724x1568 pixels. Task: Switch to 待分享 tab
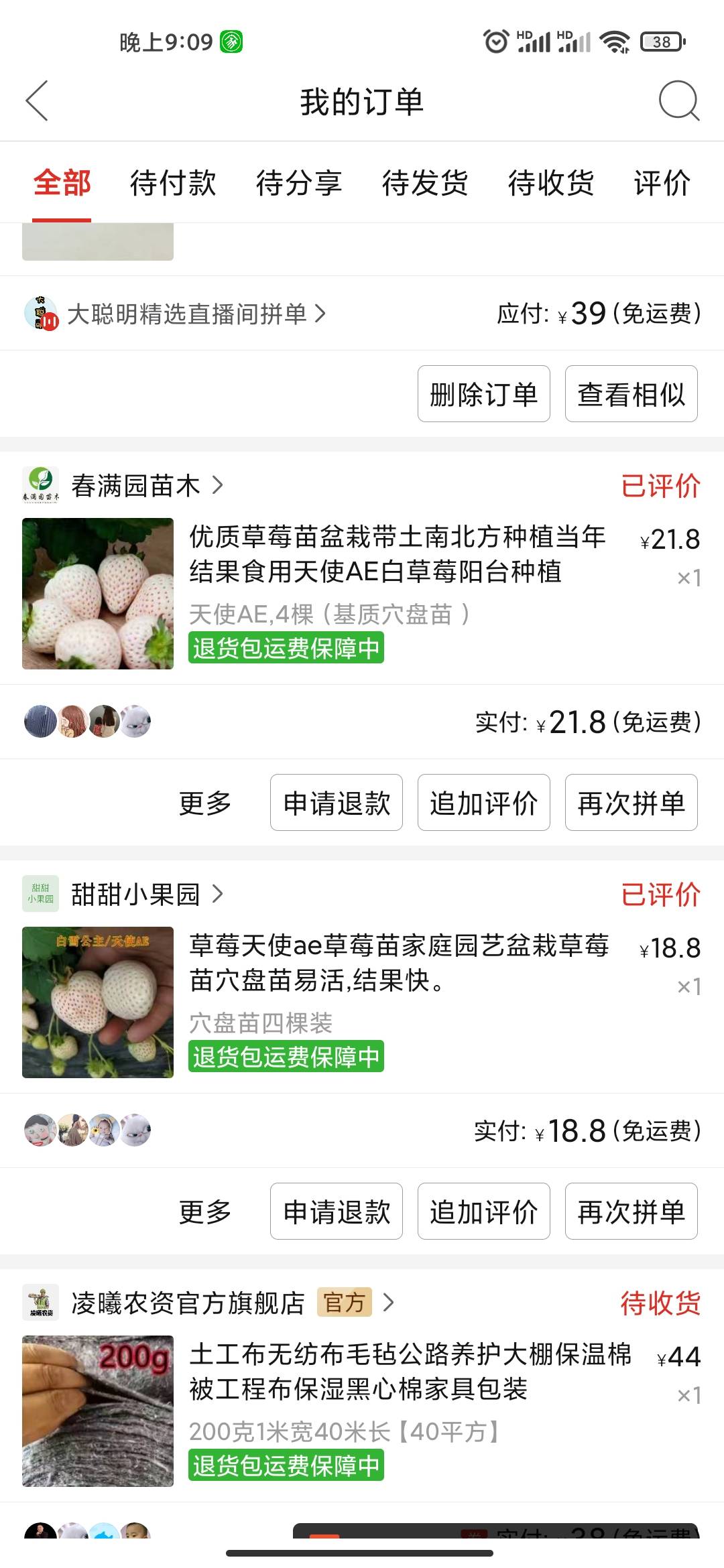[x=299, y=183]
